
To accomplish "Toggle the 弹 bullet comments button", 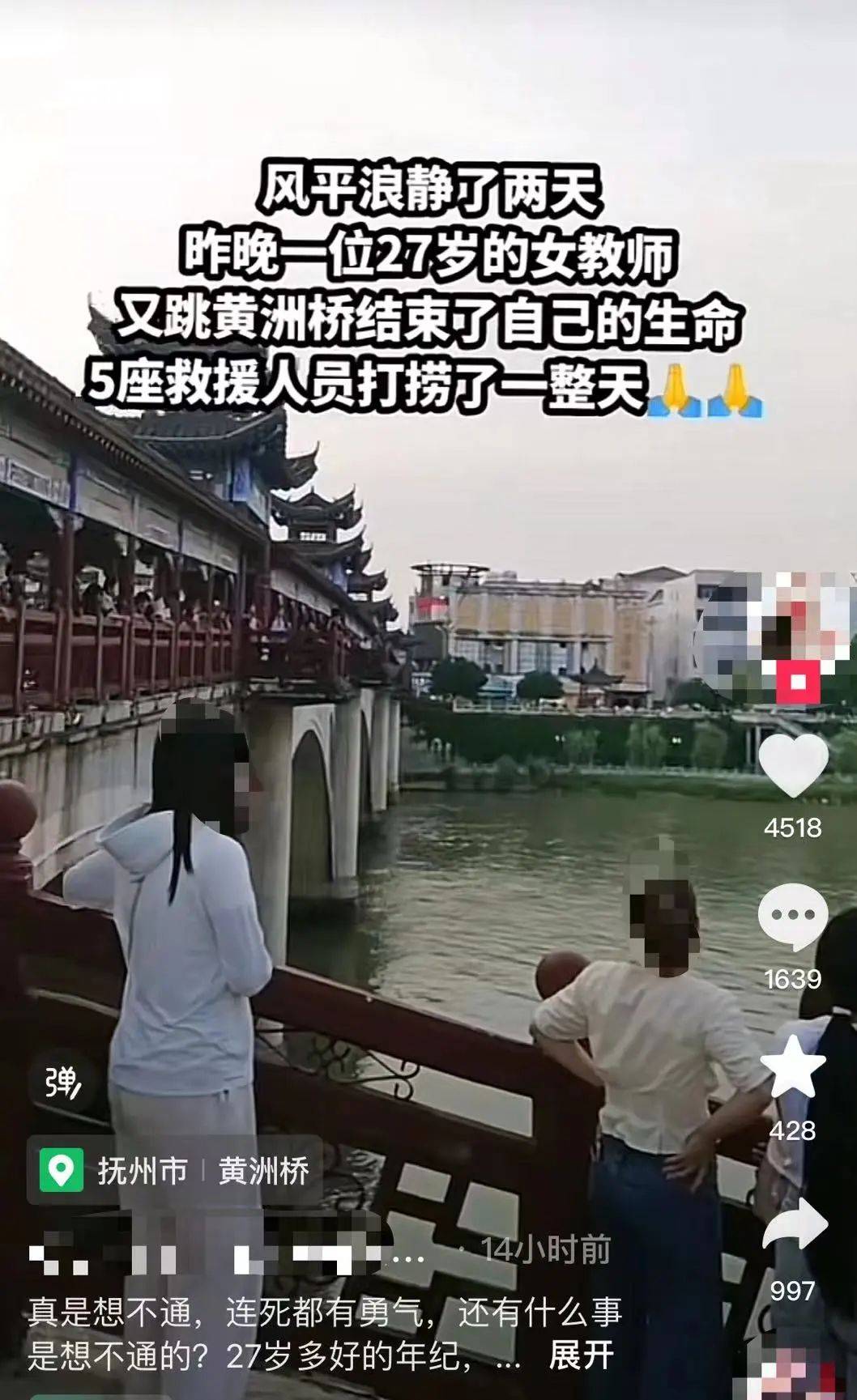I will [62, 1082].
